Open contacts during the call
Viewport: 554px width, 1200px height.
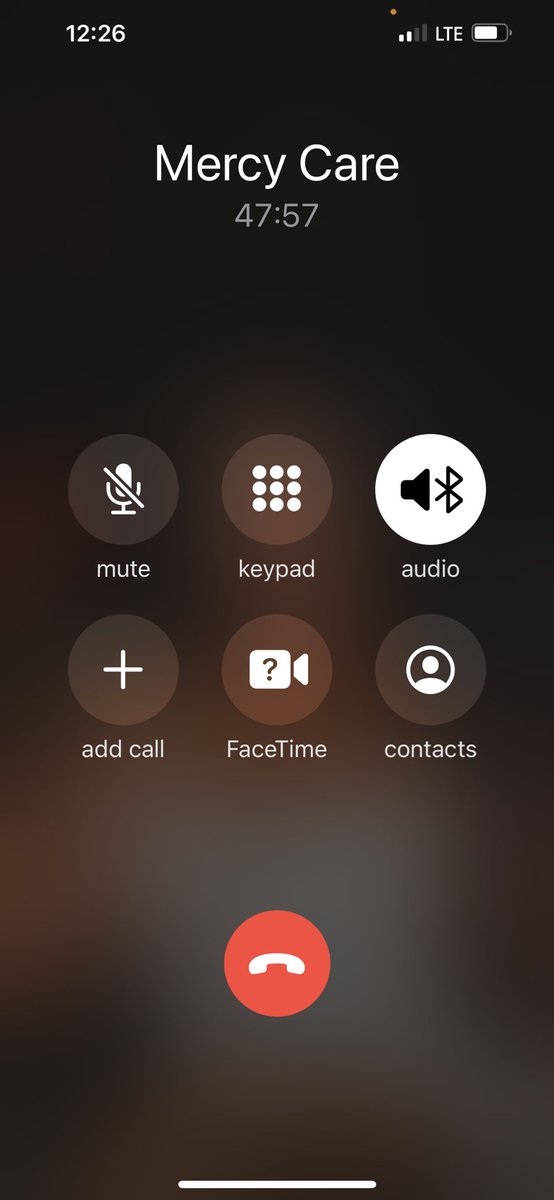point(430,670)
